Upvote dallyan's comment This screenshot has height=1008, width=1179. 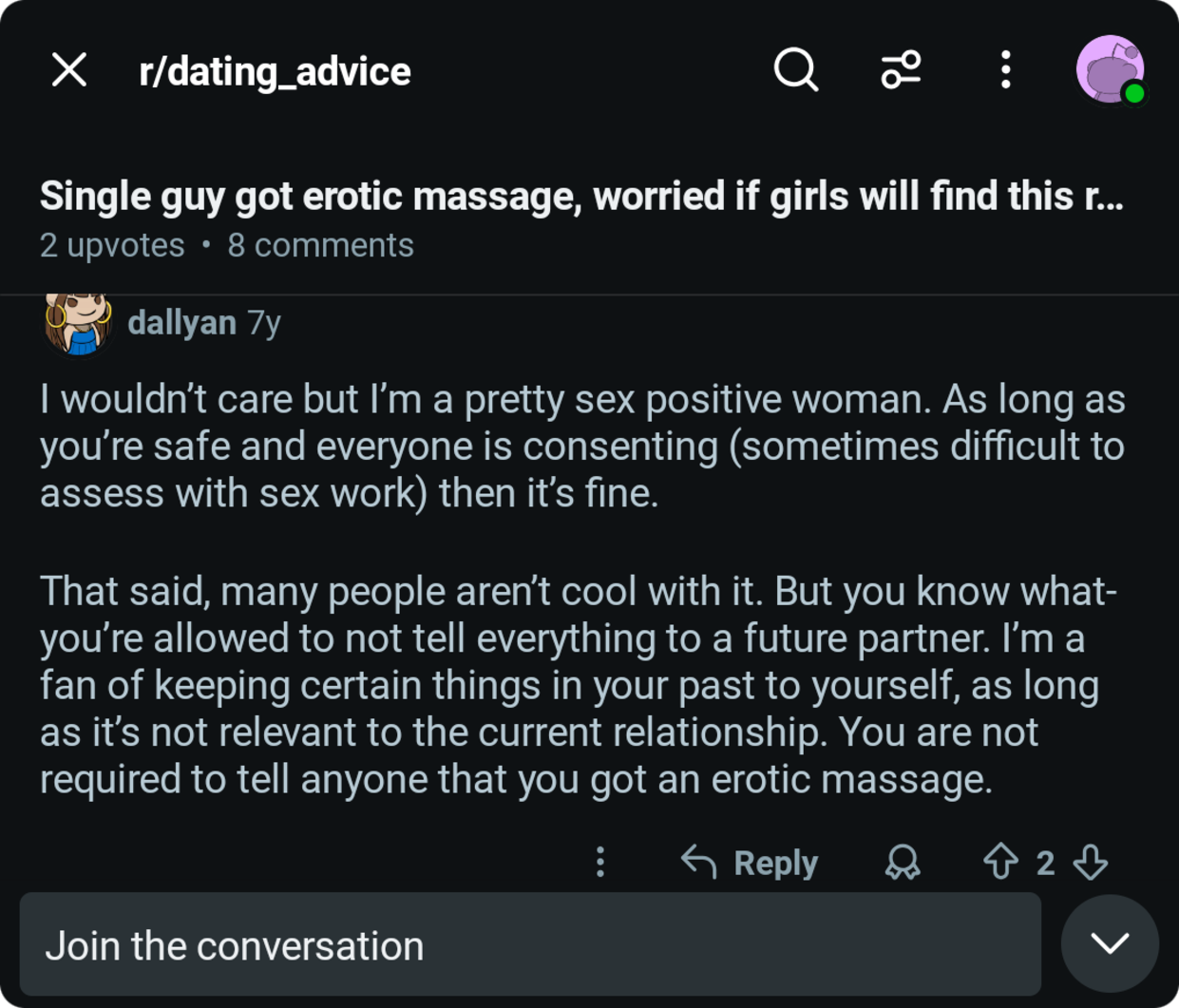click(1000, 862)
